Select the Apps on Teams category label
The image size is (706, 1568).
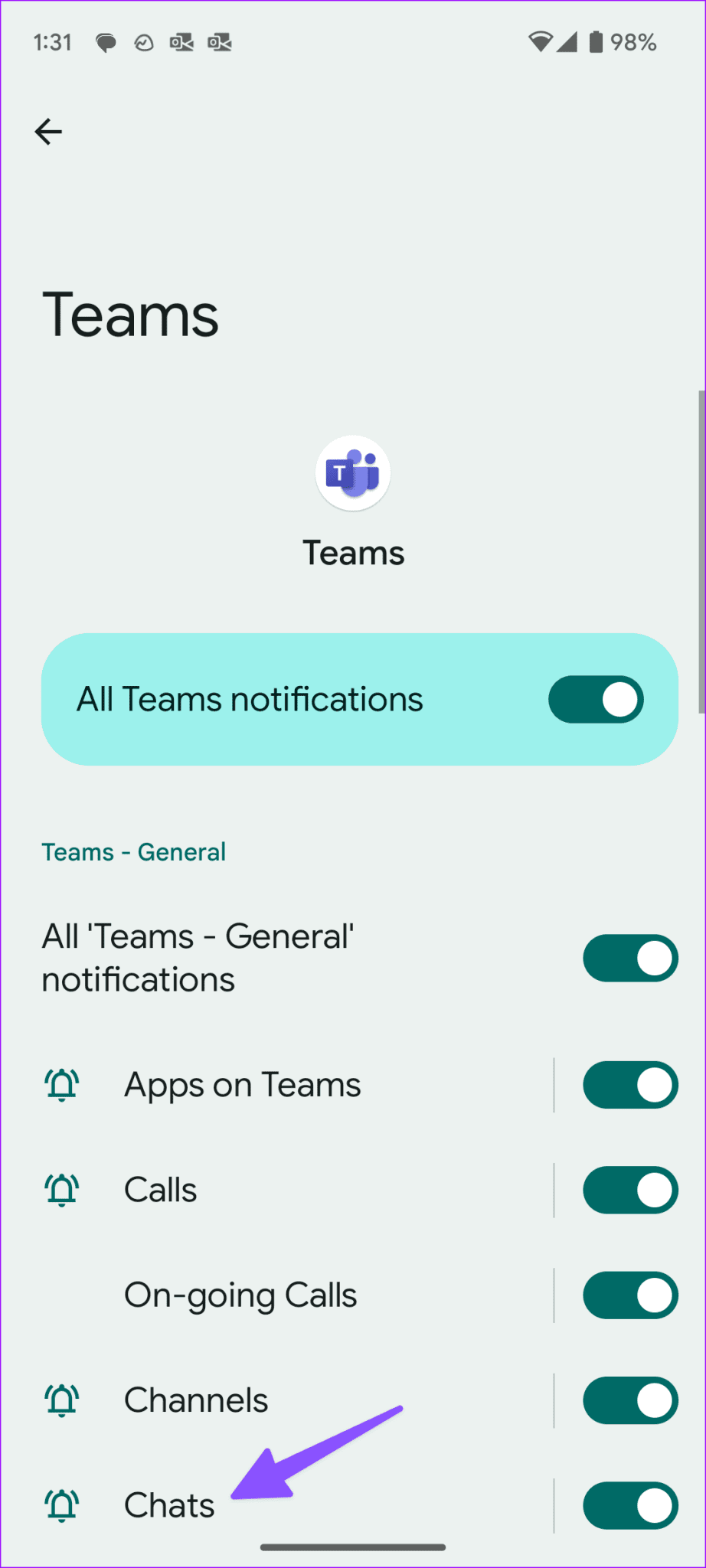(242, 1085)
